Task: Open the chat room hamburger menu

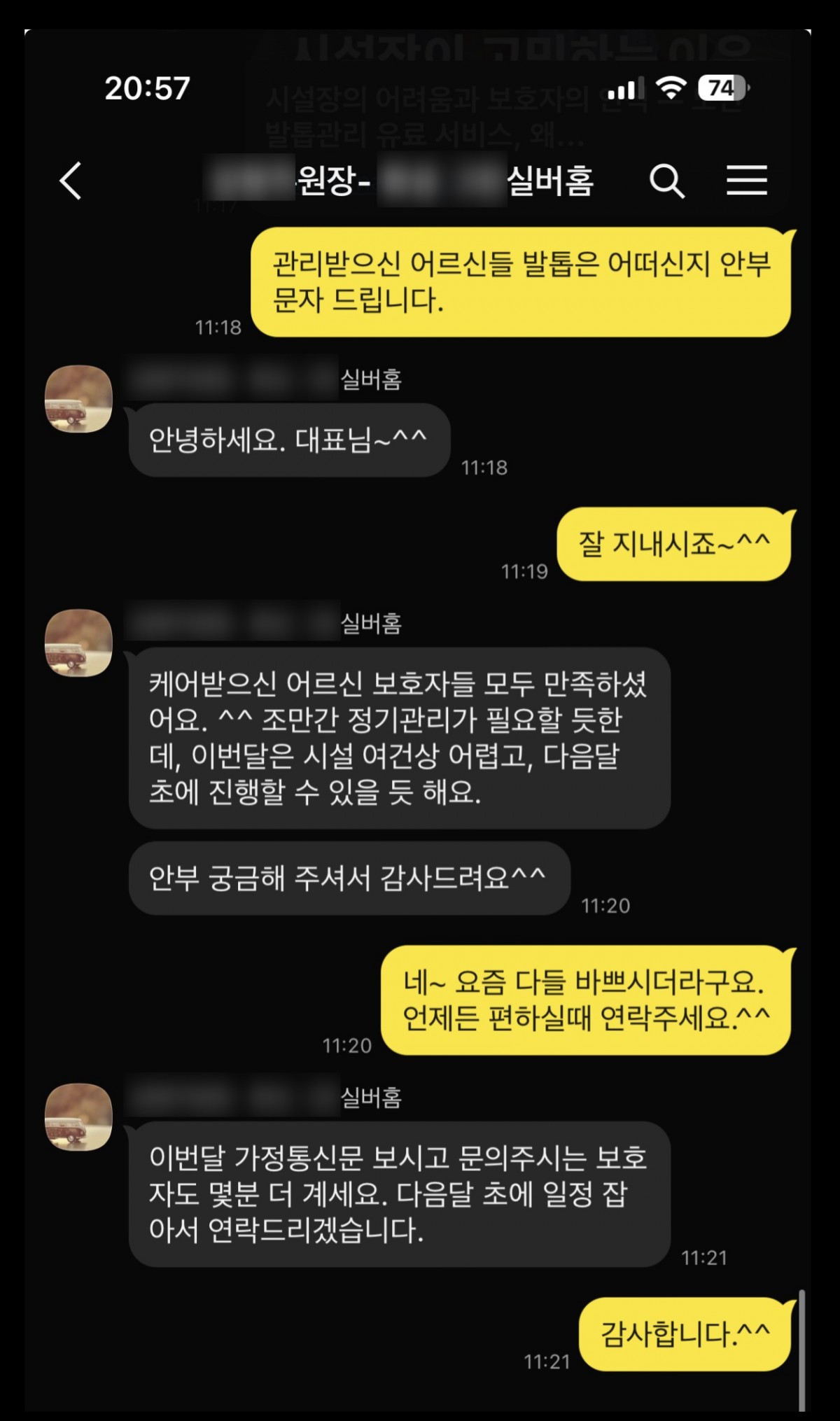Action: 746,181
